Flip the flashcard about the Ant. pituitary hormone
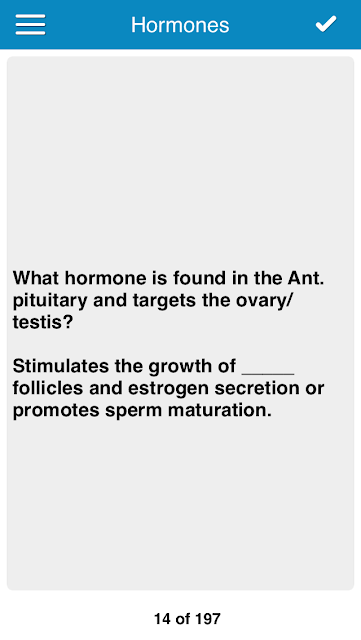Viewport: 361px width, 640px height. tap(180, 323)
